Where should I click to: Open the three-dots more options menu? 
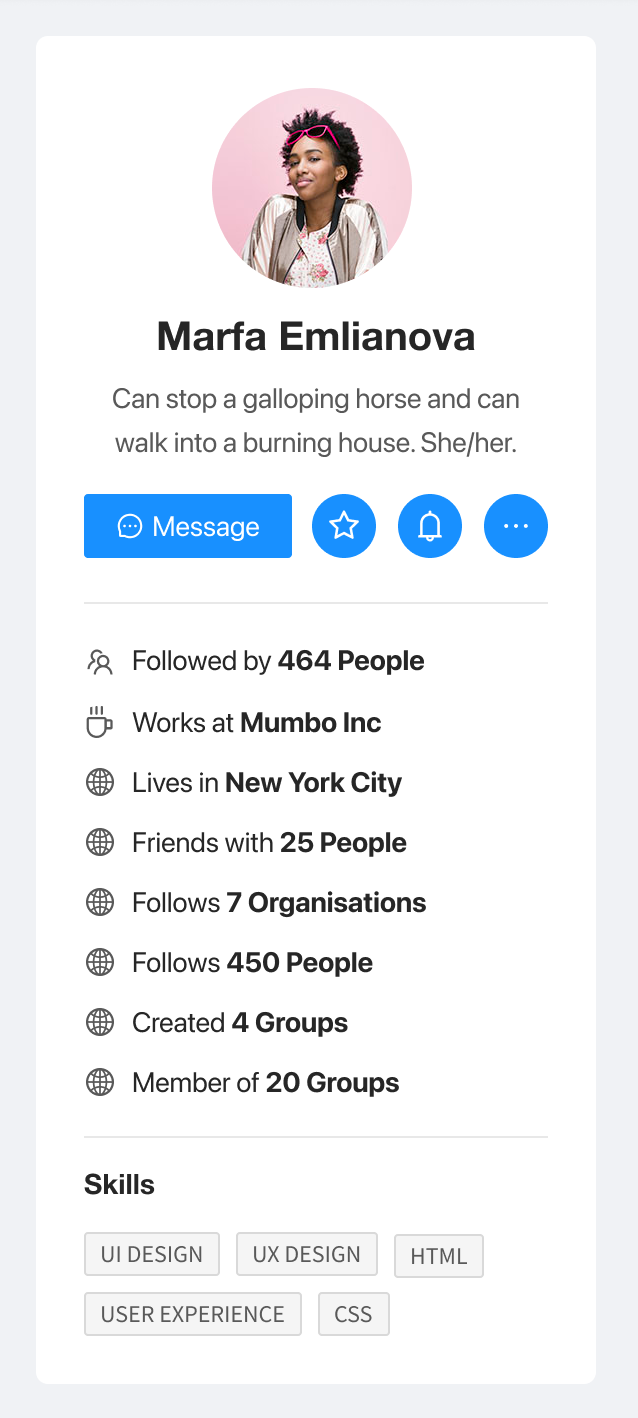(x=516, y=526)
